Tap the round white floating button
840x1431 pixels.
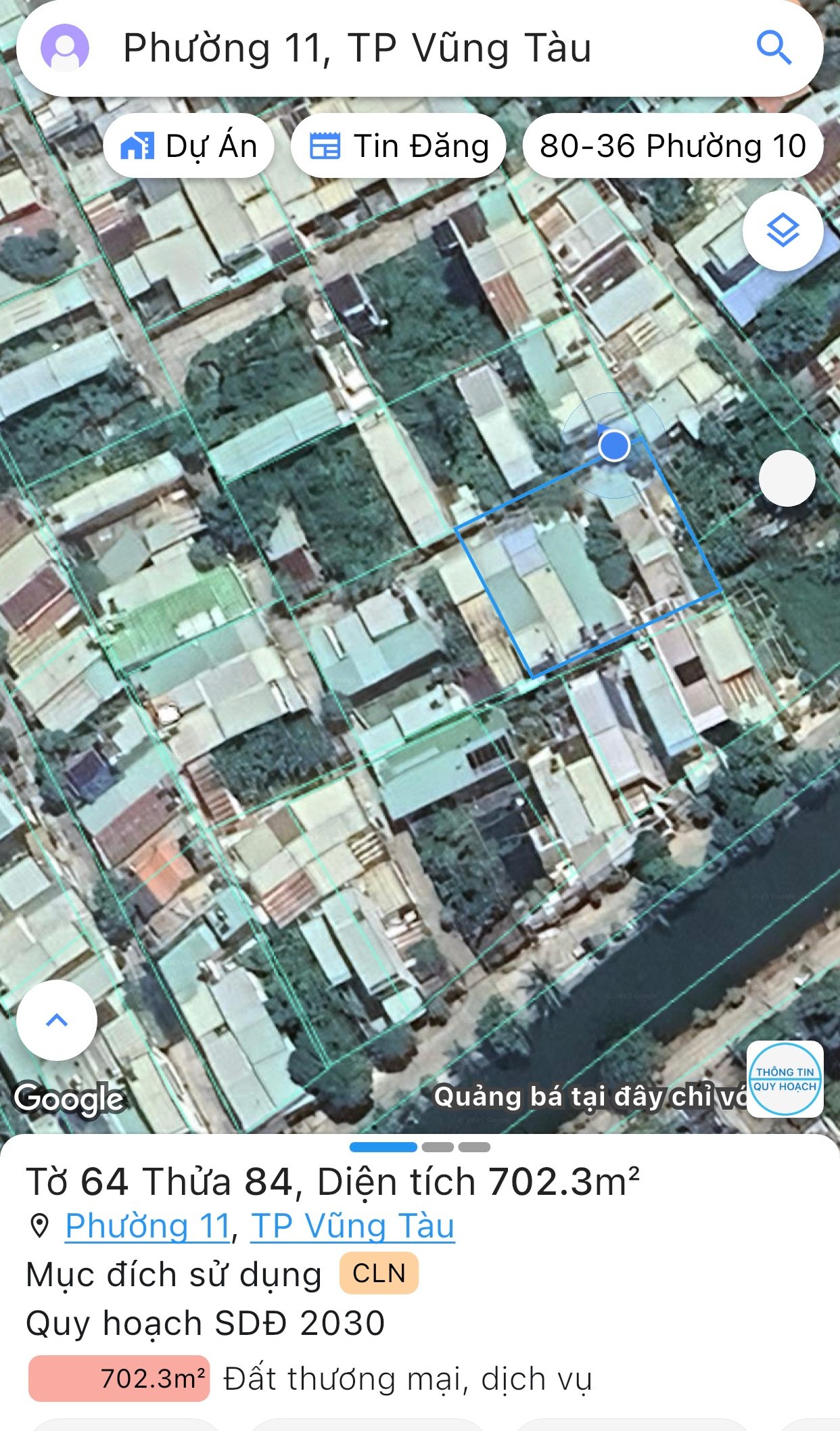[x=787, y=478]
